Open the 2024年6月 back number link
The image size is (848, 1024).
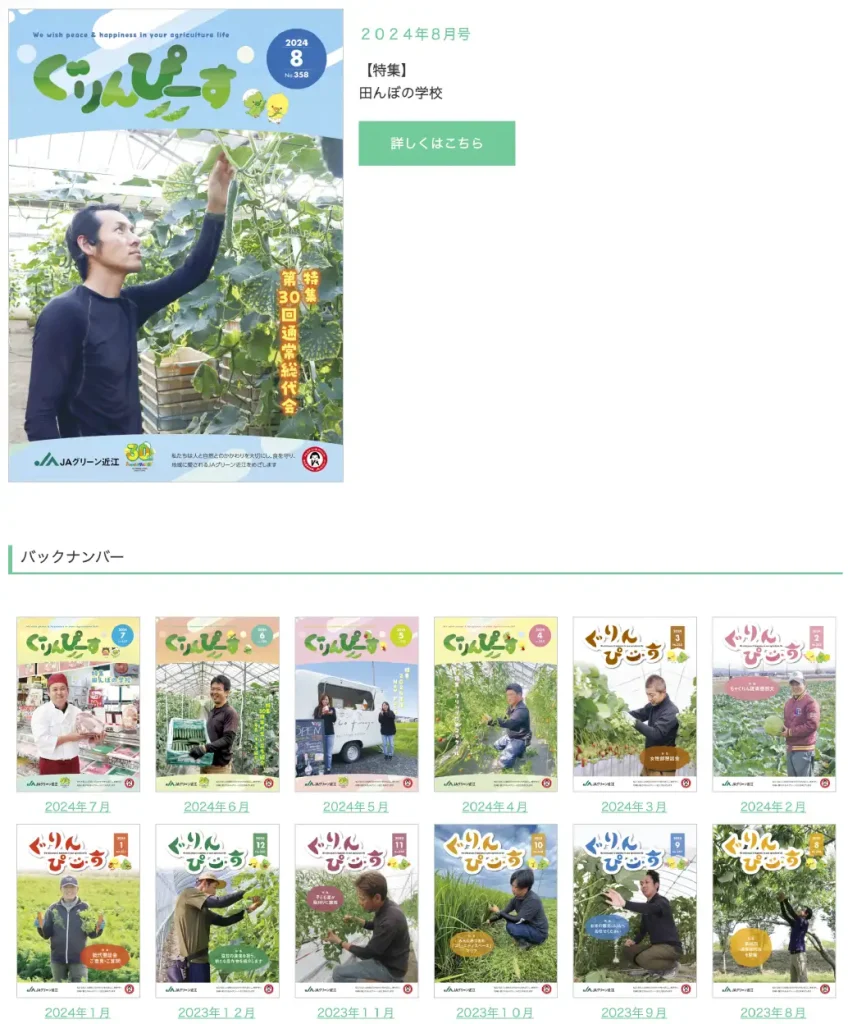[217, 807]
